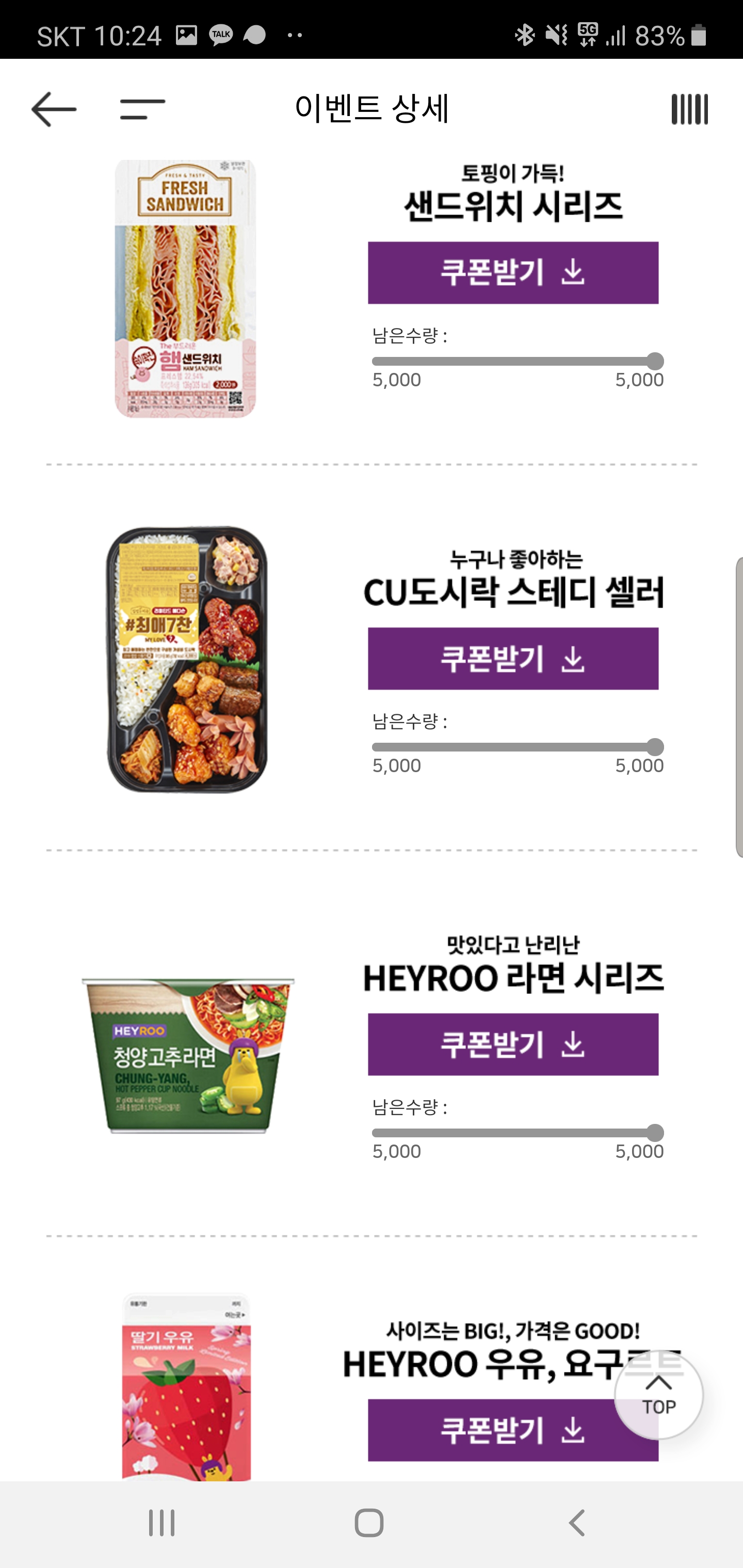Jump to the top with TOP button
The width and height of the screenshot is (743, 1568).
point(658,1395)
